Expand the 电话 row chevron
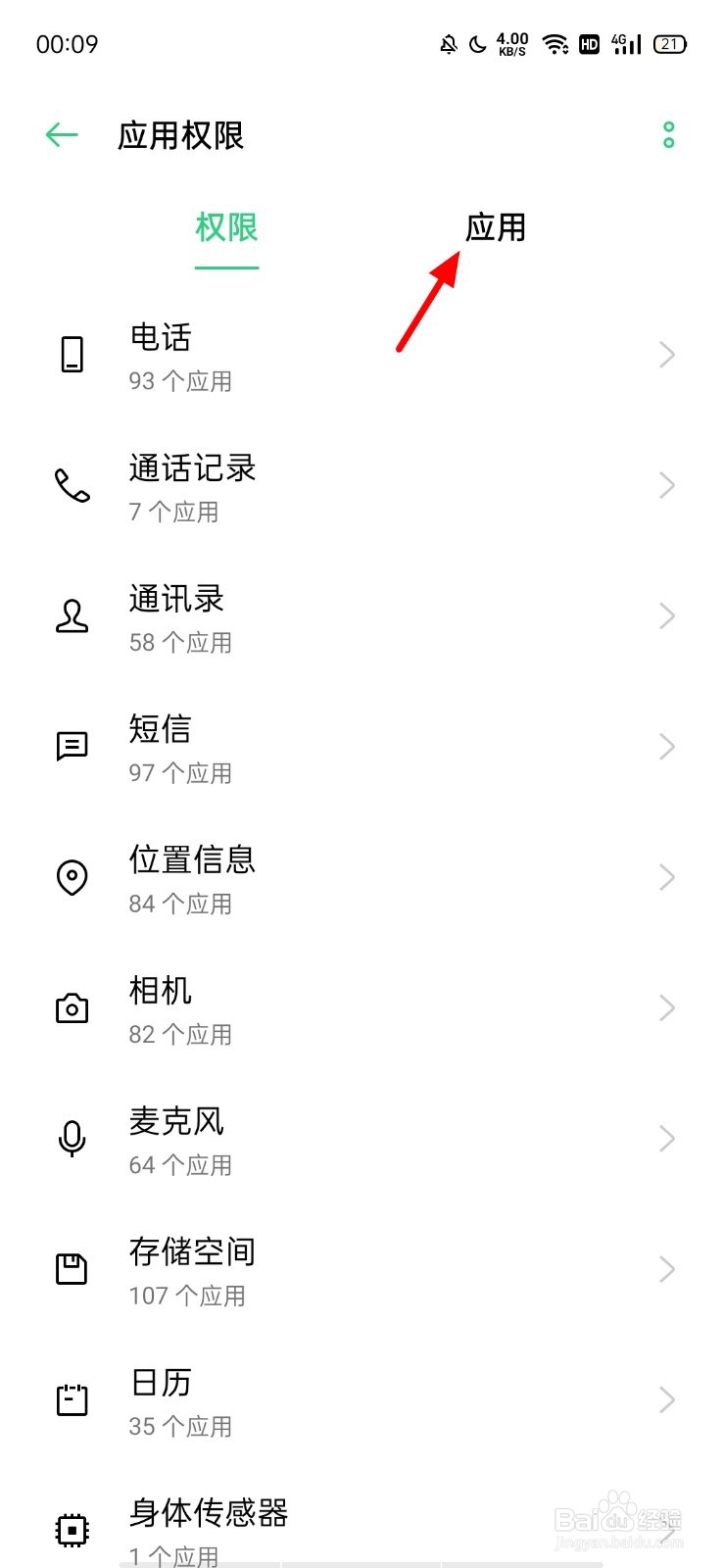The height and width of the screenshot is (1568, 723). pos(667,355)
